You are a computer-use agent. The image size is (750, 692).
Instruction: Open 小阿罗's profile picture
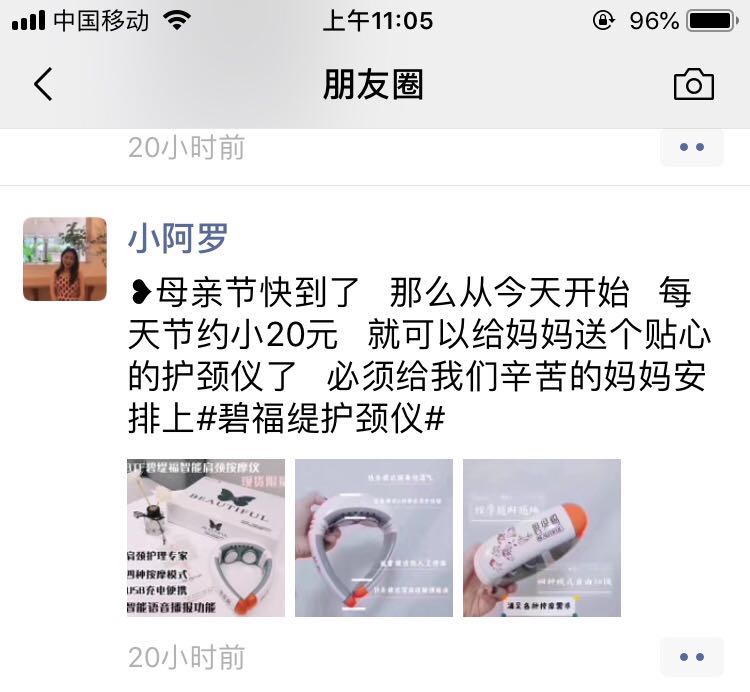tap(65, 259)
